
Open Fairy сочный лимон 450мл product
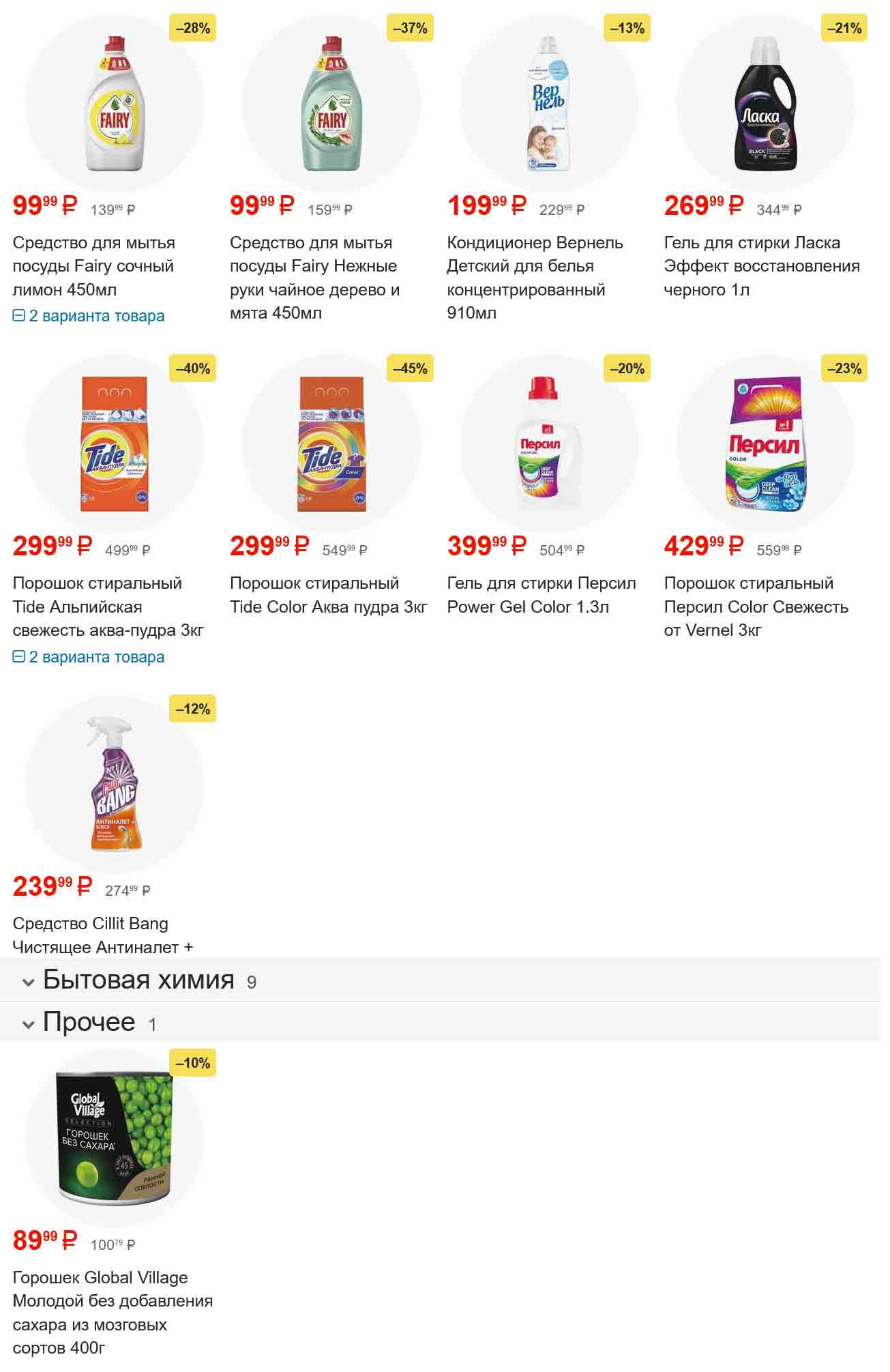click(93, 266)
